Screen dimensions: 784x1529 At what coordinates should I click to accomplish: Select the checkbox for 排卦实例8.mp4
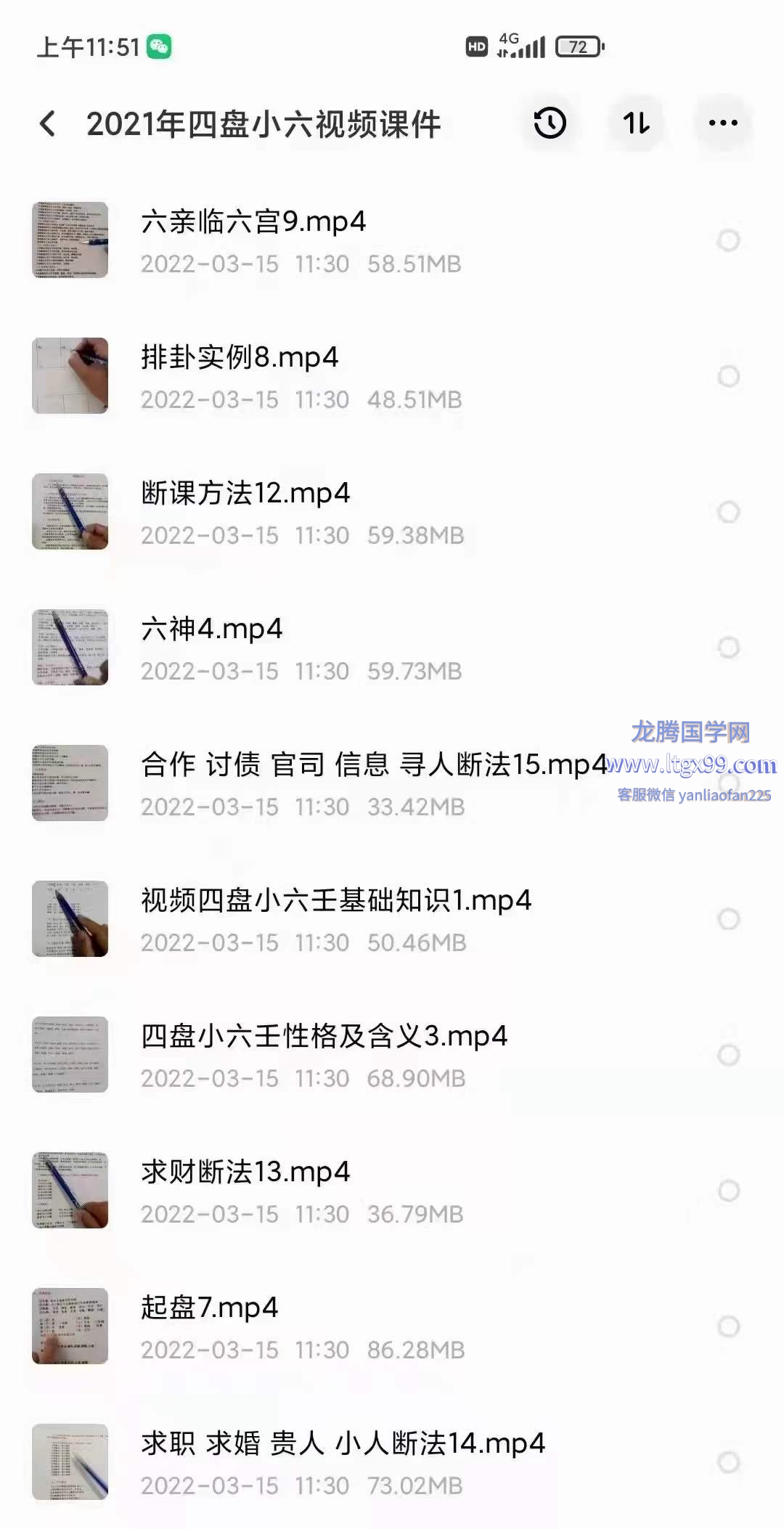point(728,376)
